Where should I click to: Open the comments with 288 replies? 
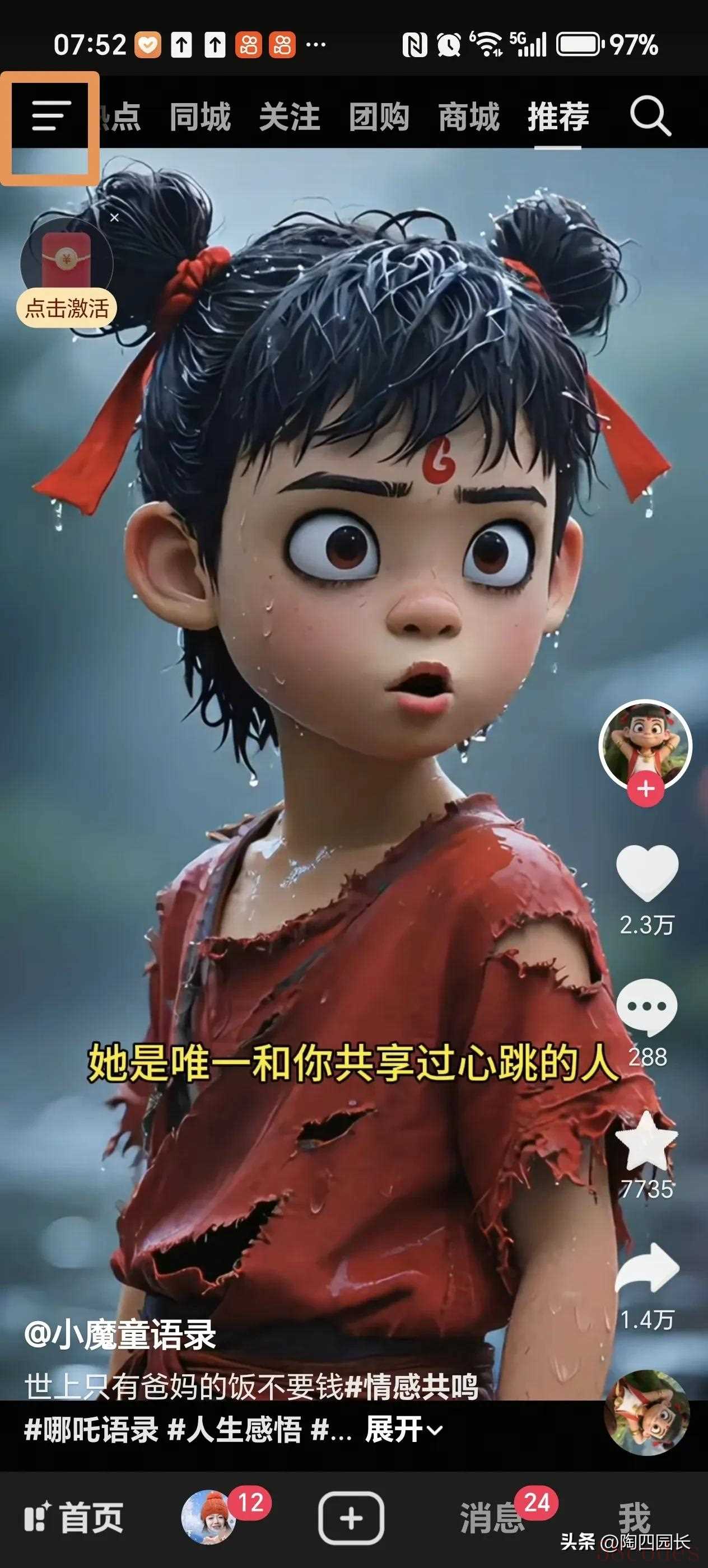[646, 1007]
